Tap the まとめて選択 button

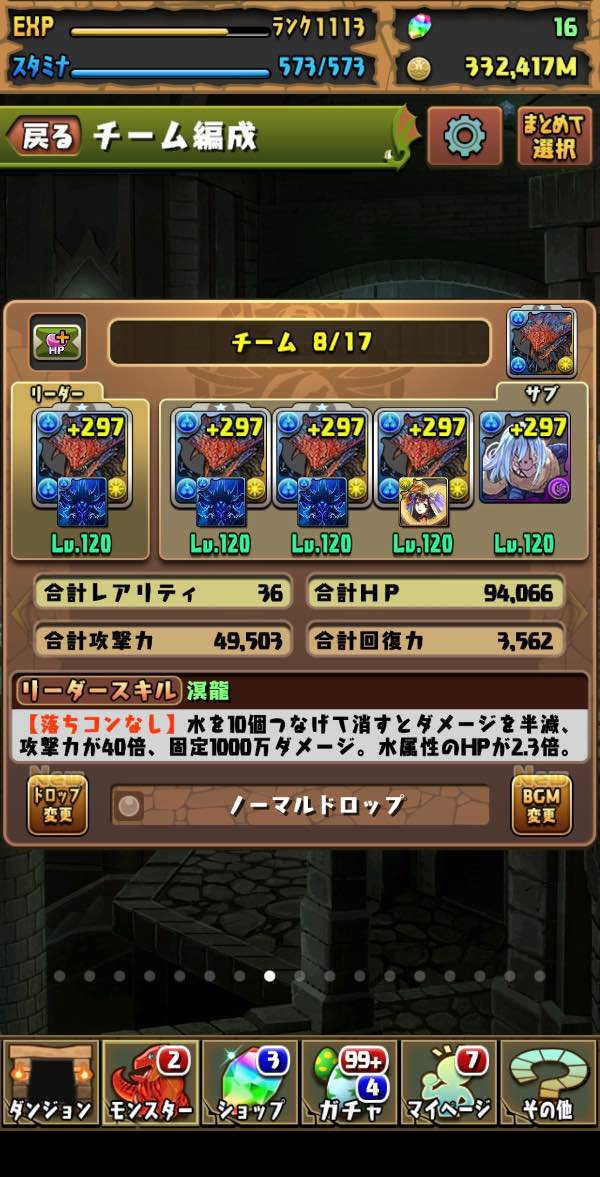[x=554, y=136]
